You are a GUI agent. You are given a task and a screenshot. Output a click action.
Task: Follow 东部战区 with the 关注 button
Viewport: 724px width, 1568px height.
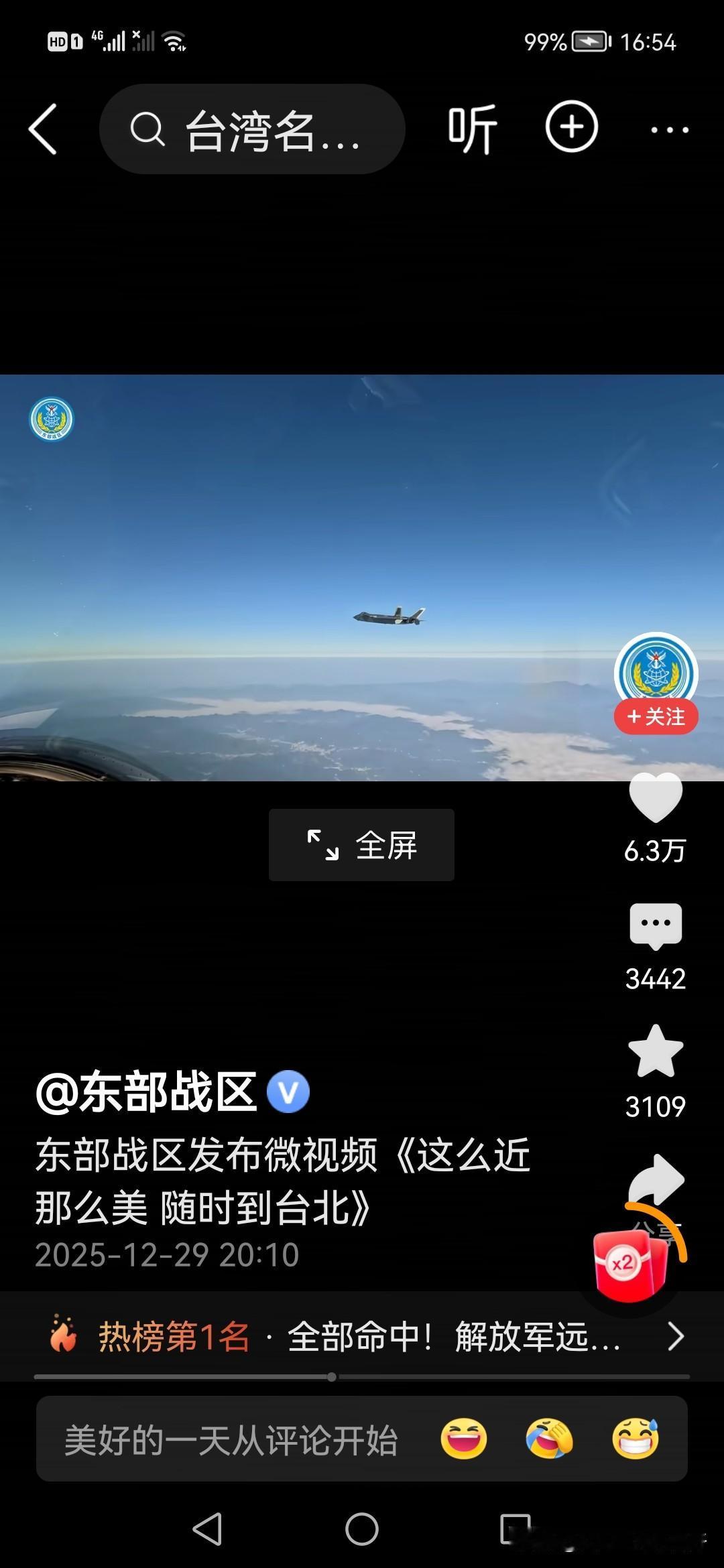pyautogui.click(x=656, y=717)
